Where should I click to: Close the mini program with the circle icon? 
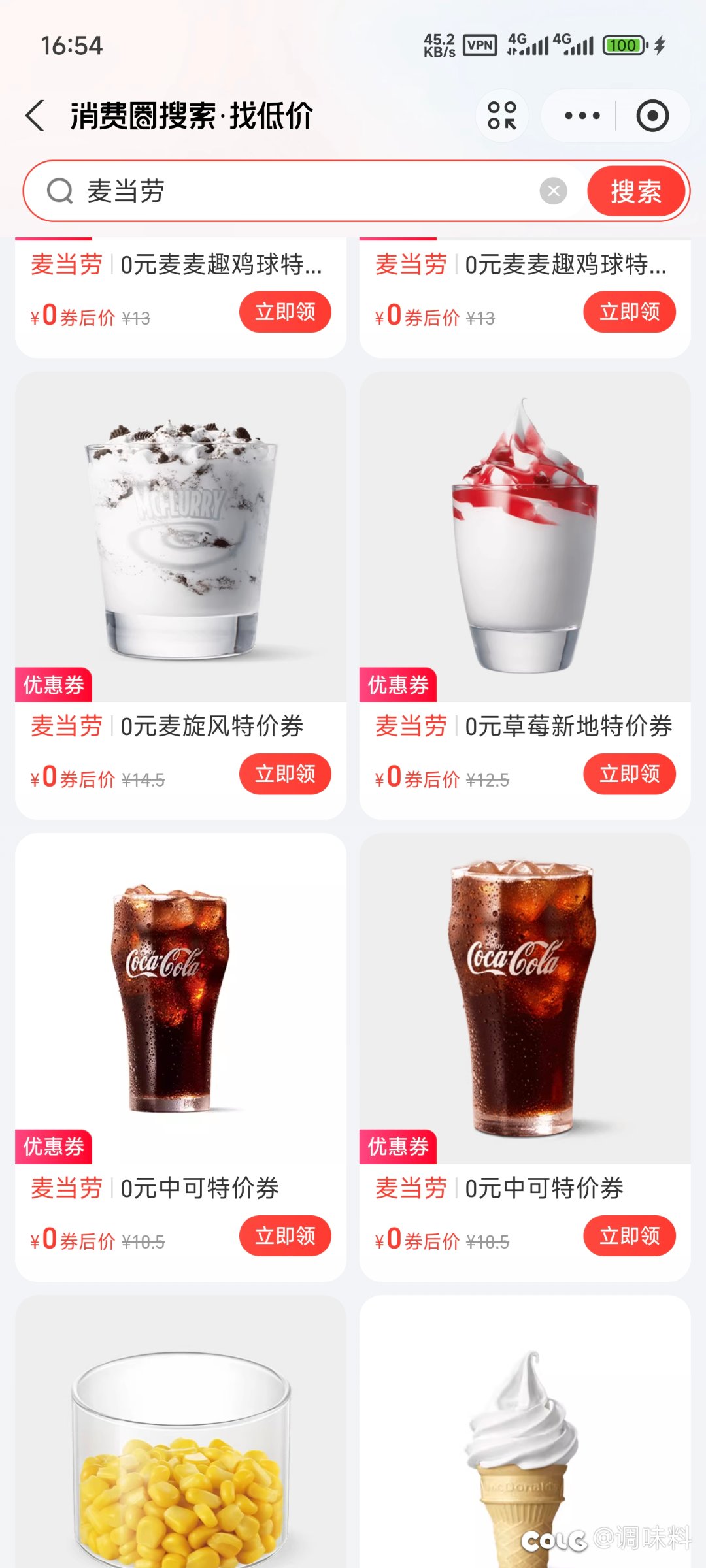coord(652,116)
